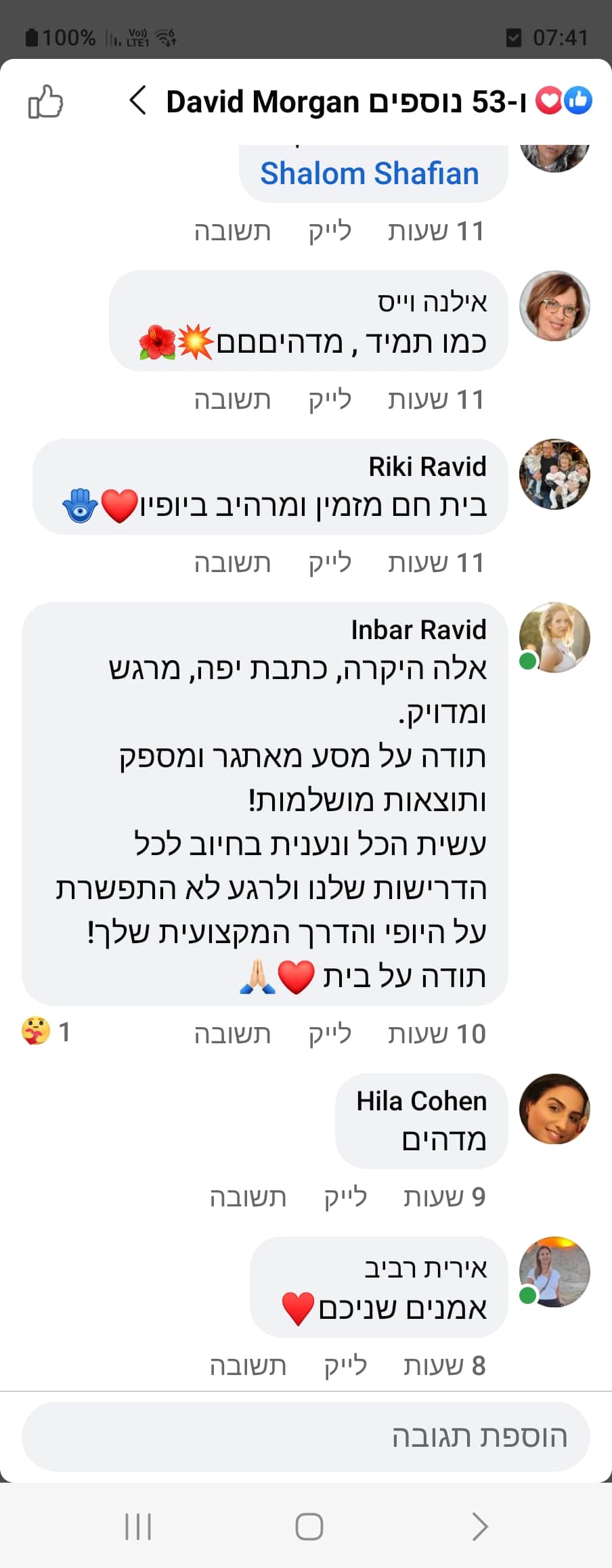Like Hila Cohen's comment
Image resolution: width=612 pixels, height=1568 pixels.
345,1197
